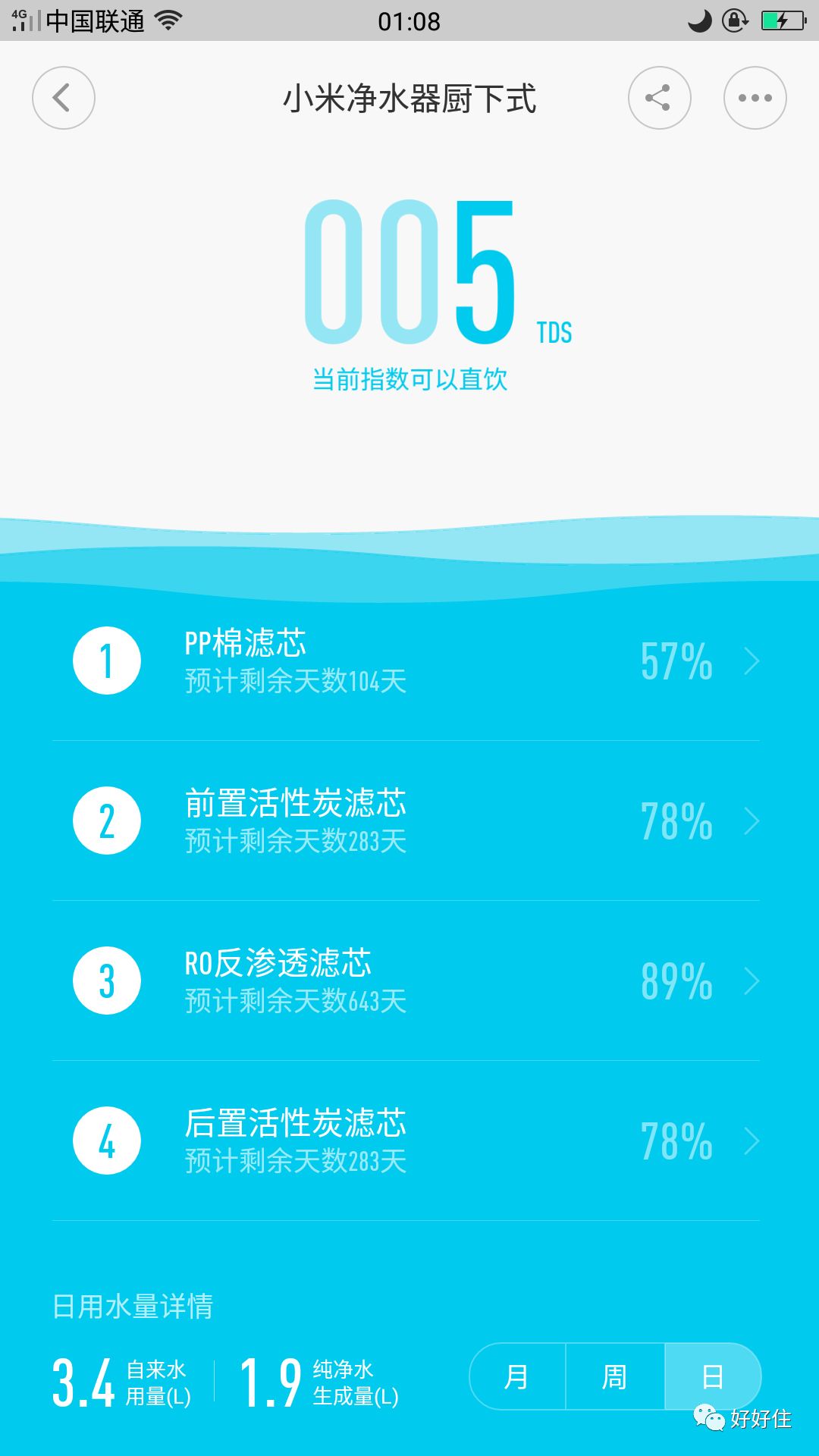The height and width of the screenshot is (1456, 819).
Task: Tap the back arrow to exit device page
Action: pyautogui.click(x=63, y=99)
